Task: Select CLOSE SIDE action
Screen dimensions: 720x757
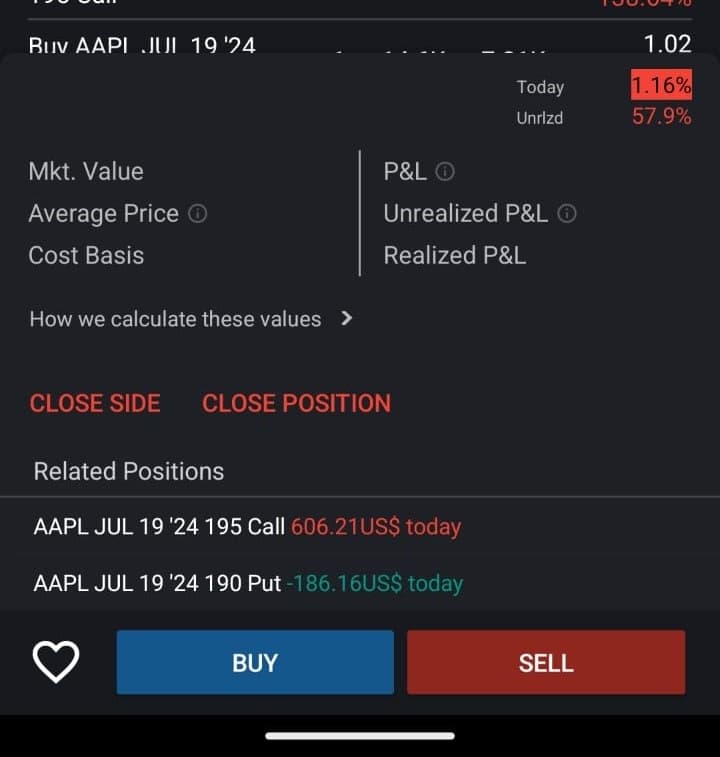Action: 95,404
